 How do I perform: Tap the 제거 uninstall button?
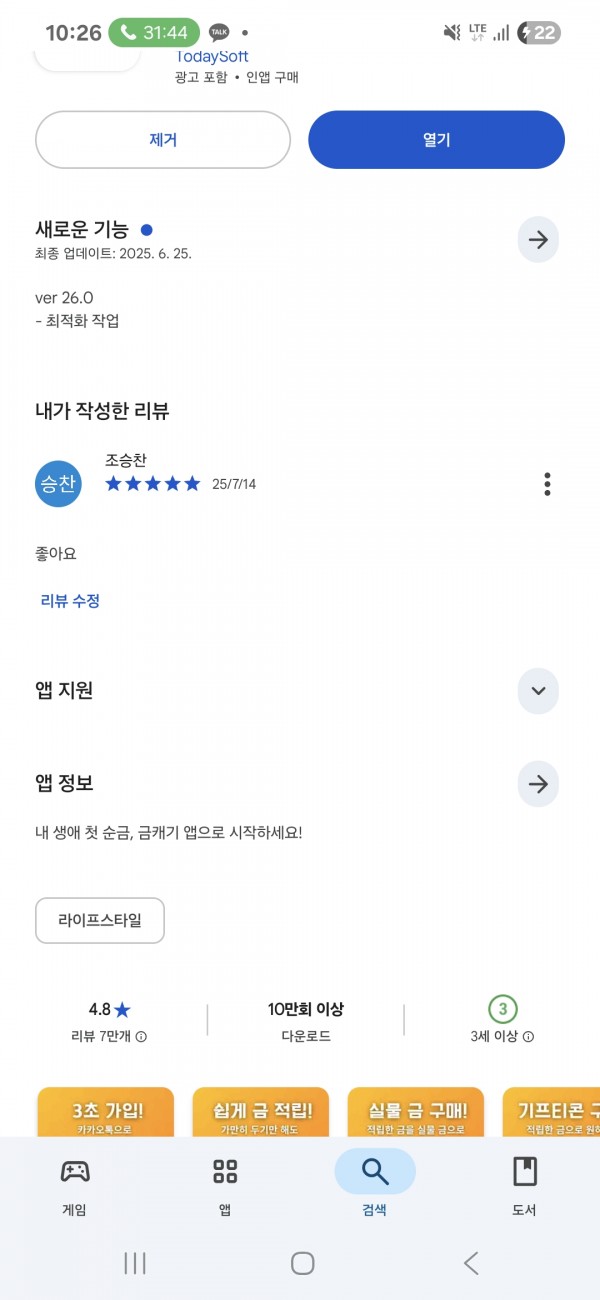(x=163, y=140)
